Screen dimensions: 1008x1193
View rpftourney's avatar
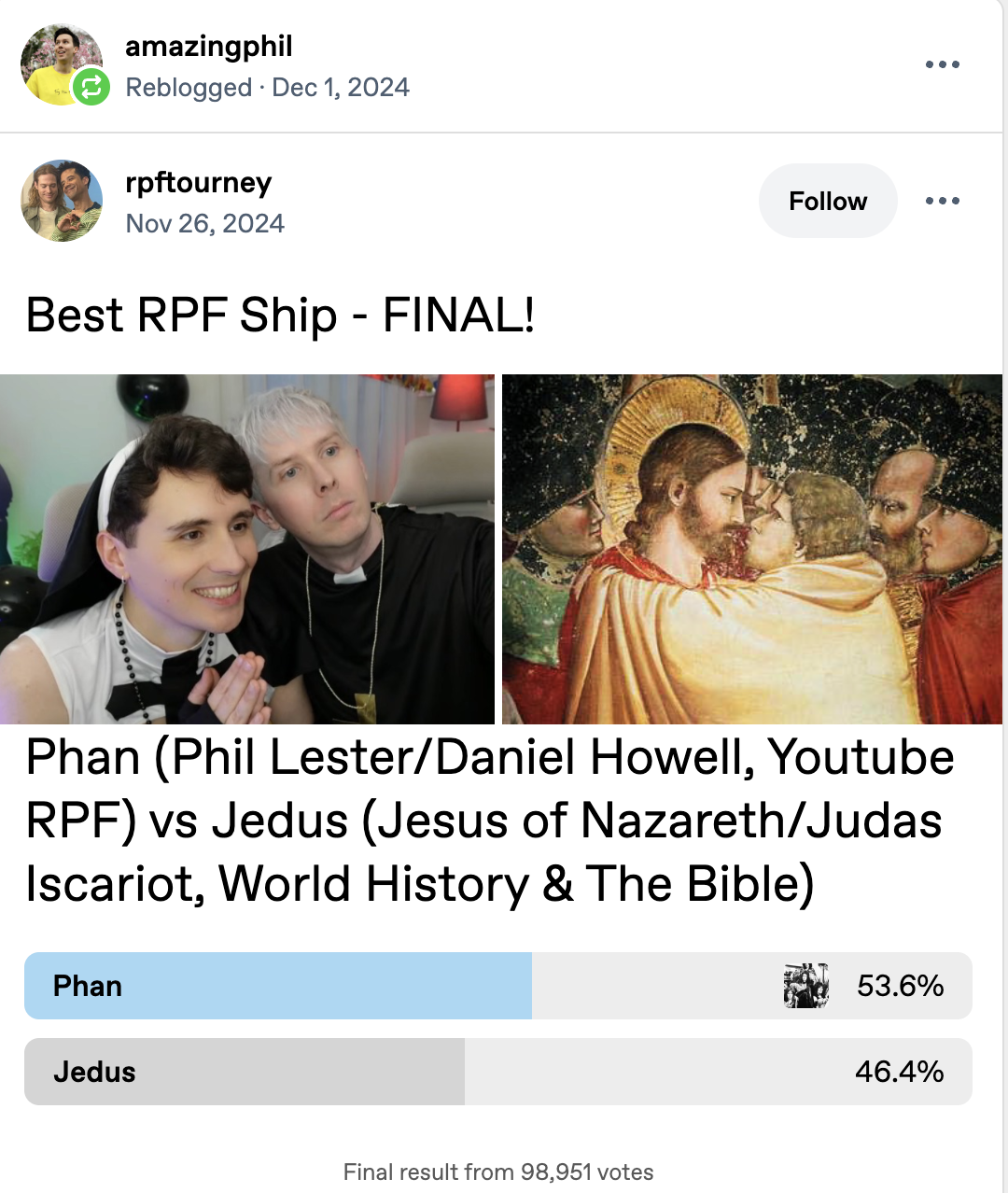click(62, 201)
